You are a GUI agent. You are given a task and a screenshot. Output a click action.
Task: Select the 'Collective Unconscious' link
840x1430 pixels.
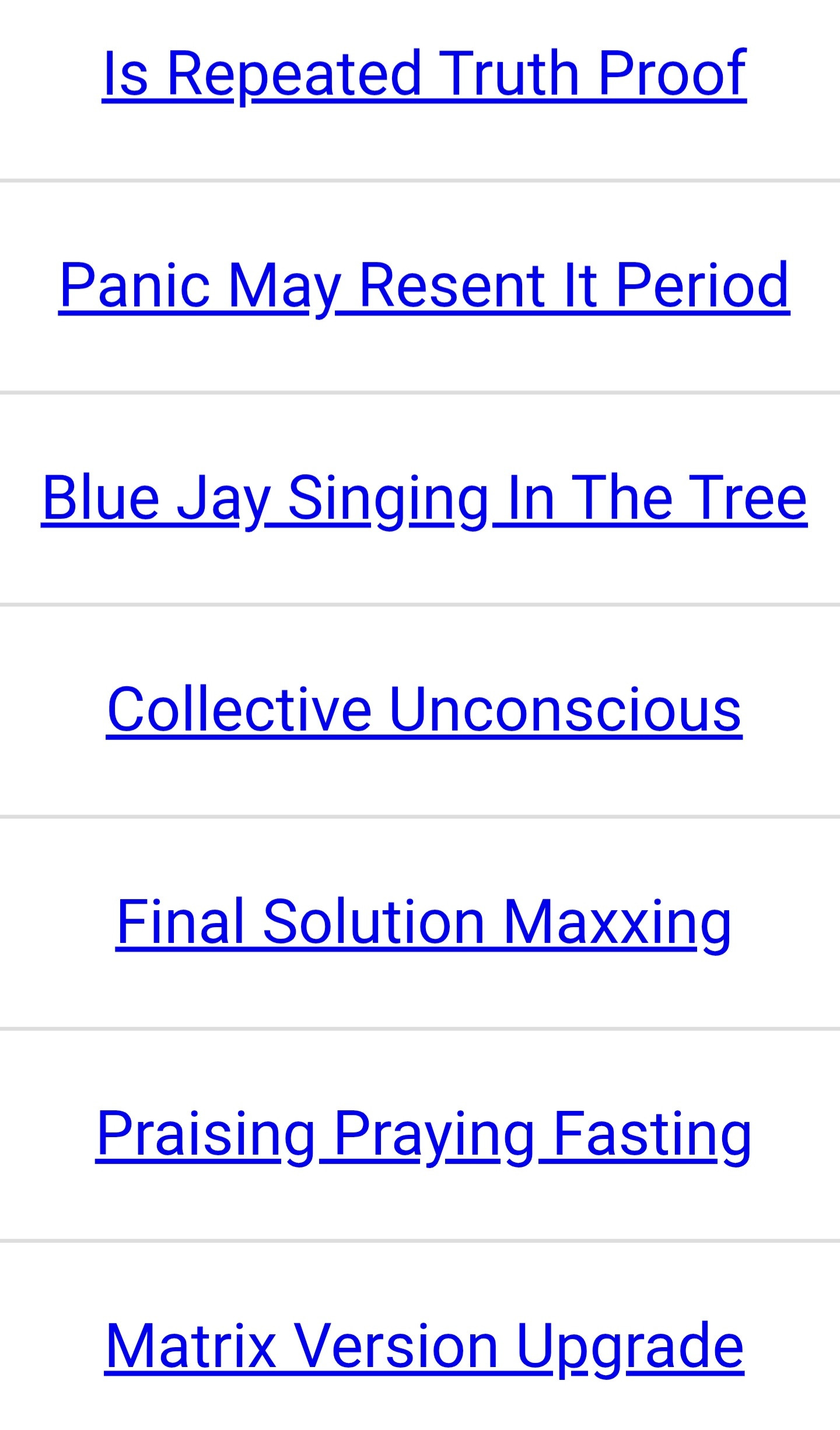click(424, 709)
